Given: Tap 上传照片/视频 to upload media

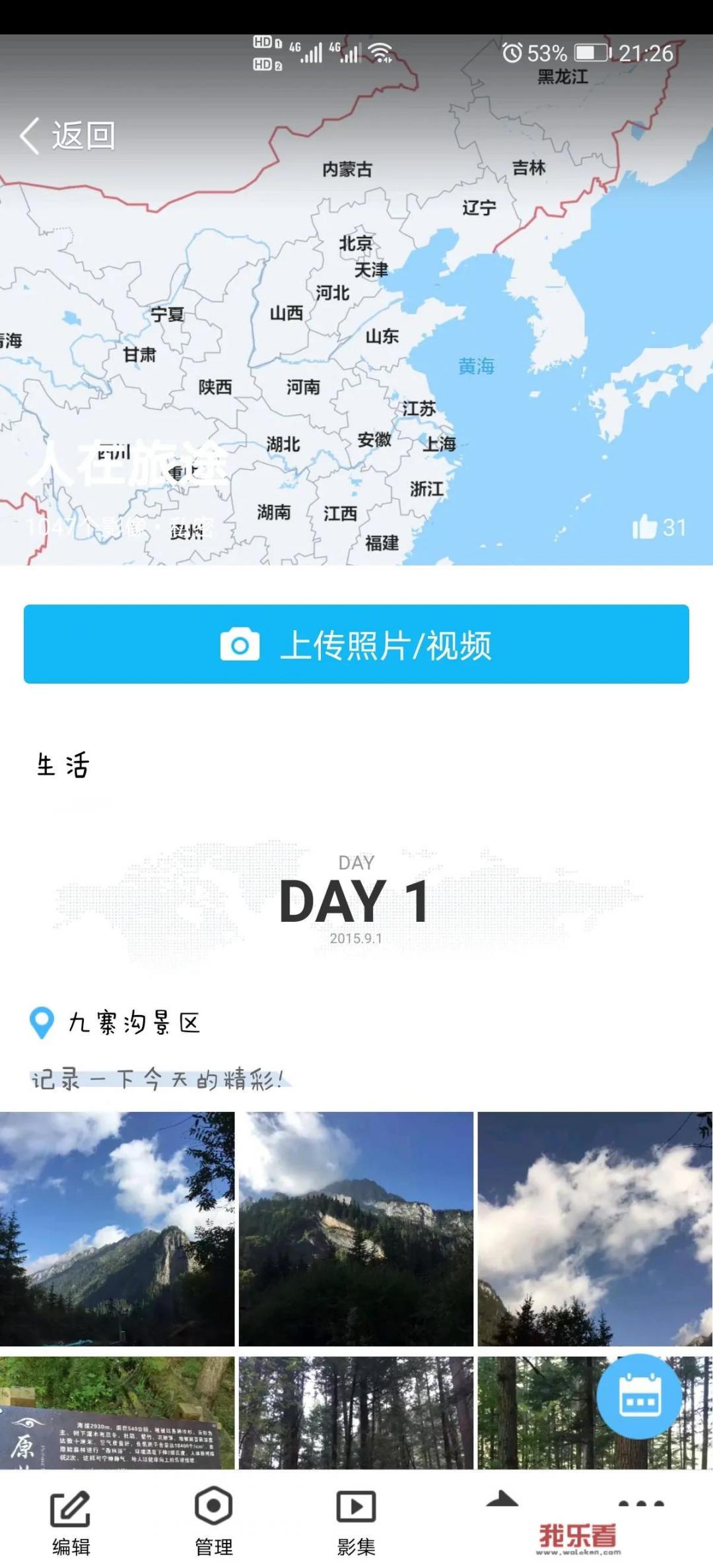Looking at the screenshot, I should coord(356,644).
